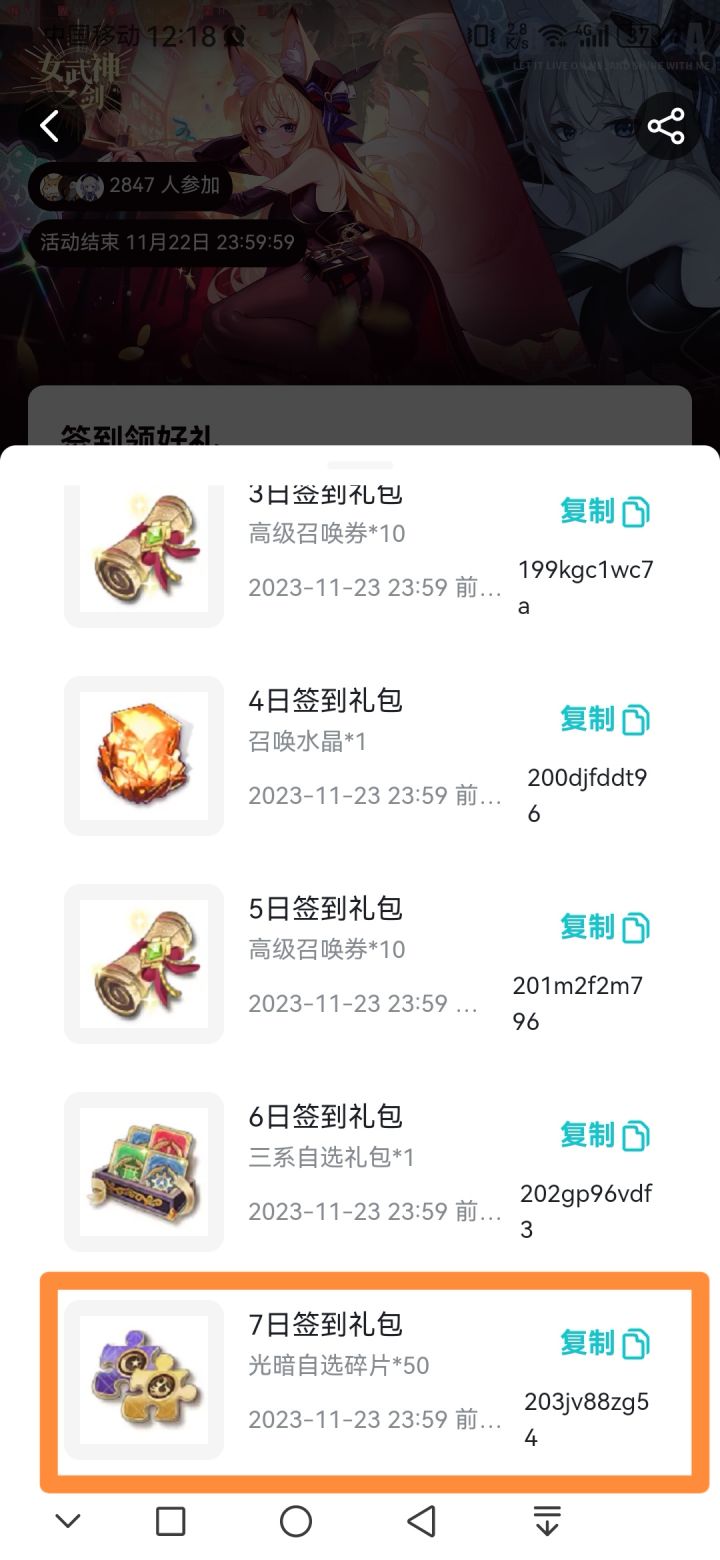Go back using the top-left arrow
The width and height of the screenshot is (720, 1560).
coord(50,127)
